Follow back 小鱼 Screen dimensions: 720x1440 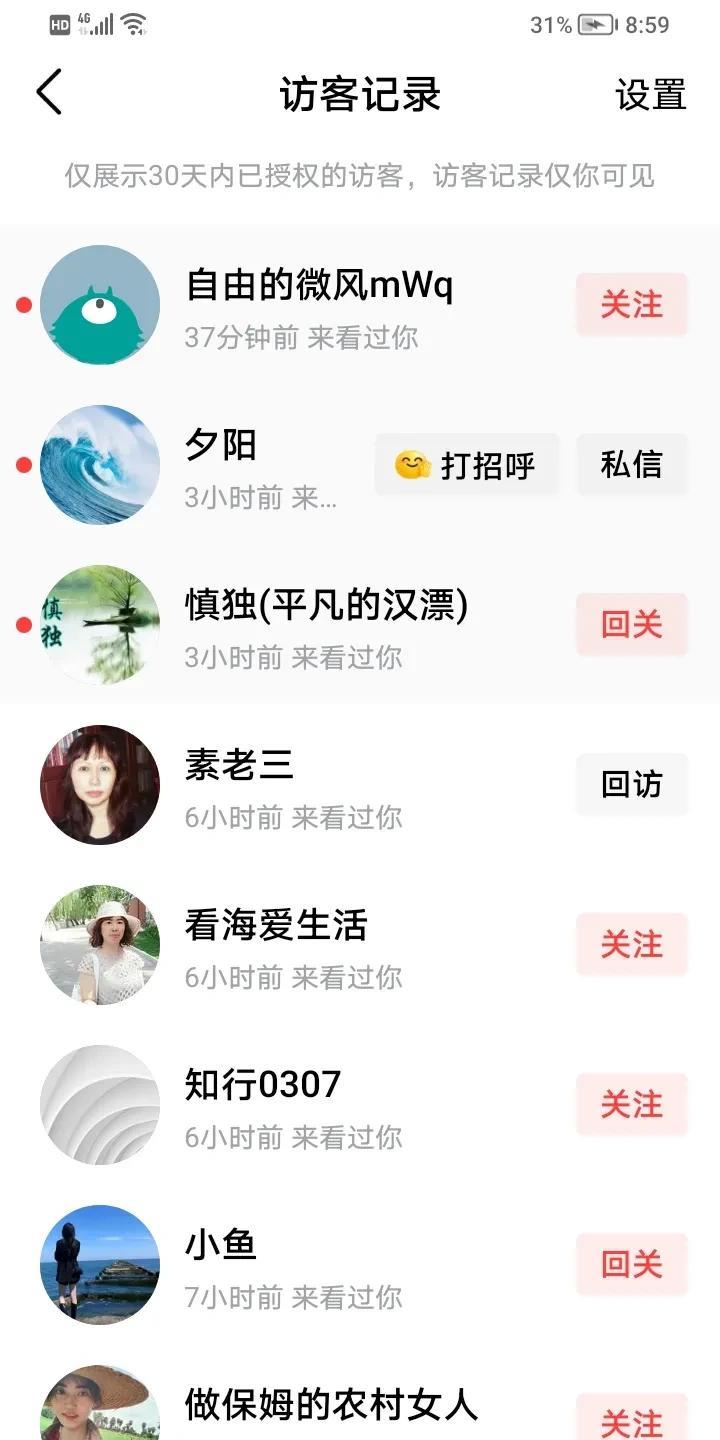(x=631, y=1265)
